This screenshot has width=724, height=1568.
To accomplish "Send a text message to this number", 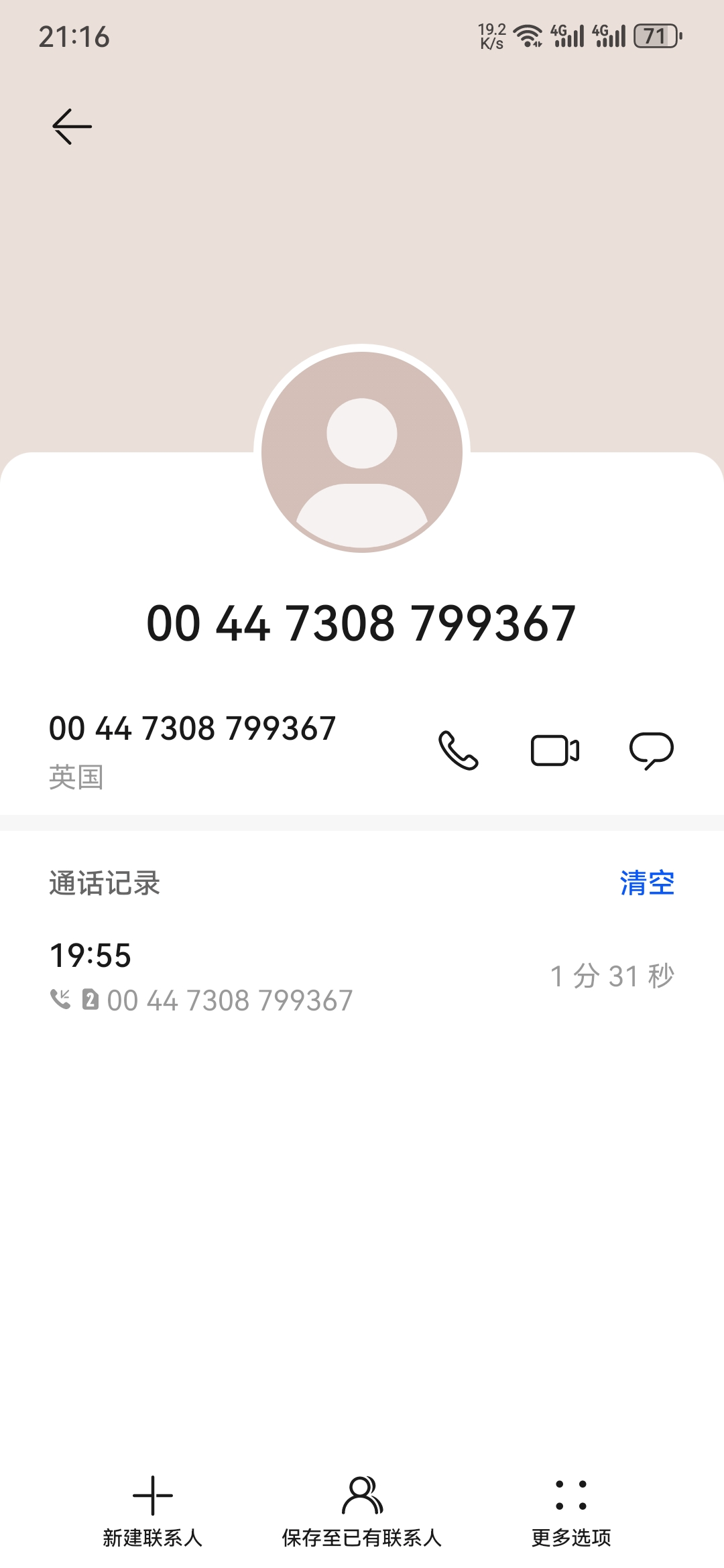I will coord(651,750).
